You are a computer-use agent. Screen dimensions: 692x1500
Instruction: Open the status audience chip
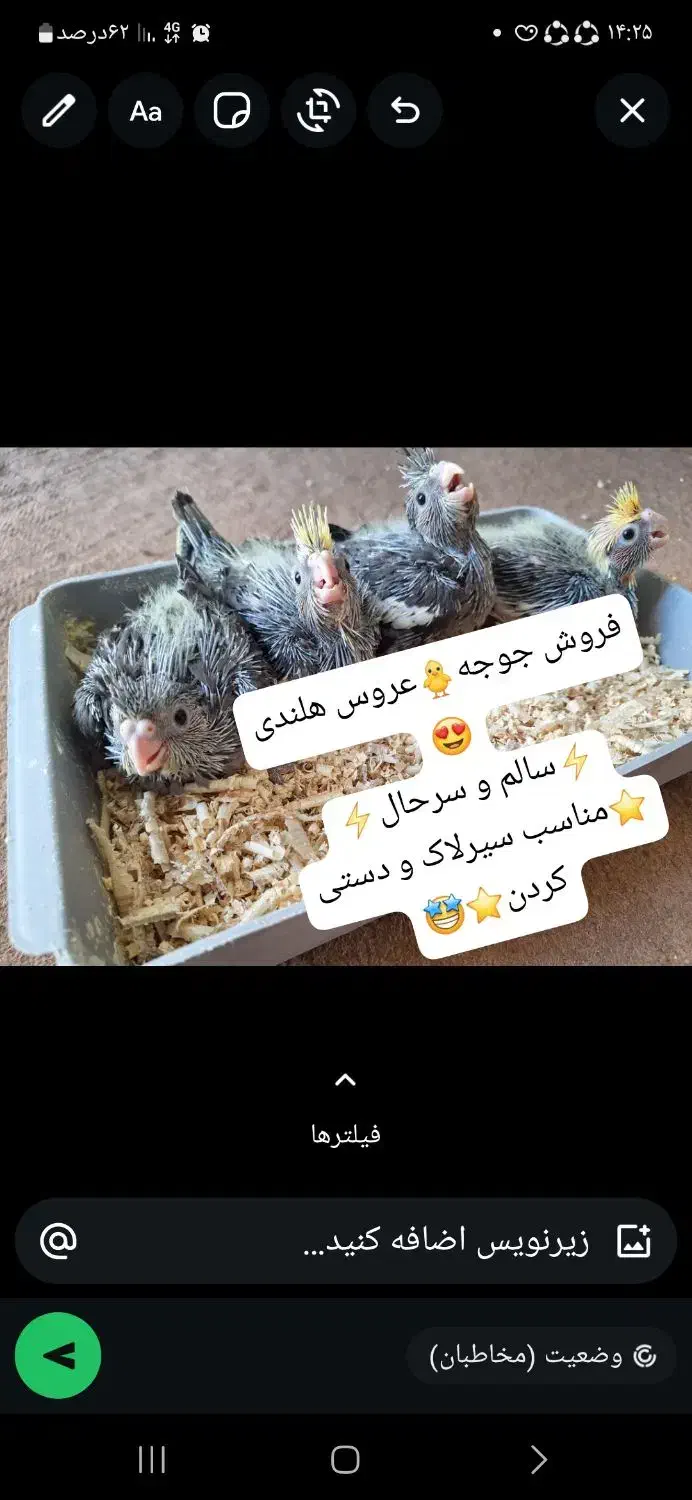tap(542, 1356)
